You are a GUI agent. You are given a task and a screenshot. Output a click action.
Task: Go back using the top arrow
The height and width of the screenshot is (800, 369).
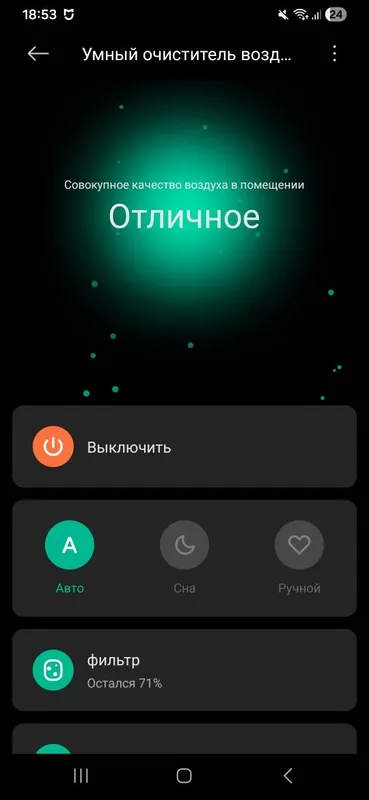pyautogui.click(x=38, y=54)
